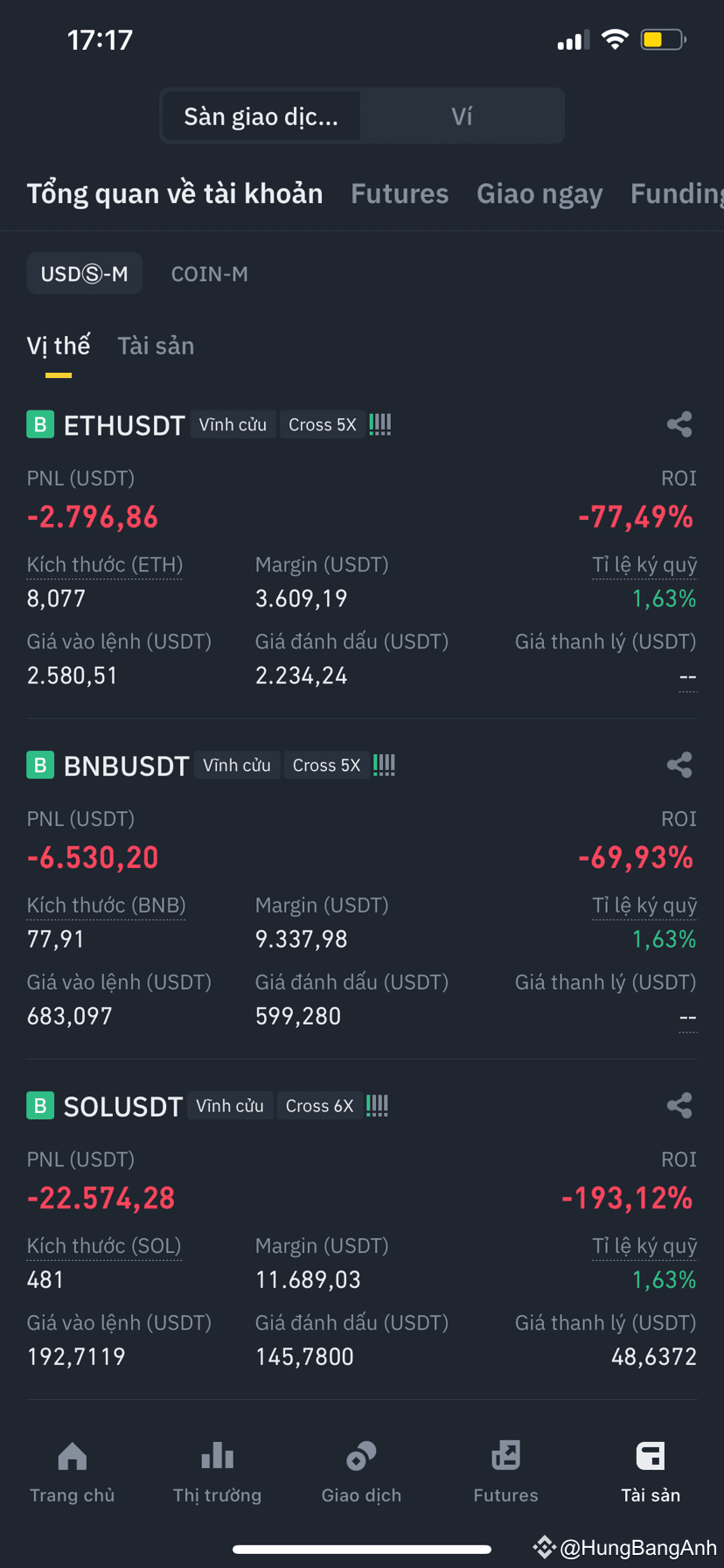Image resolution: width=724 pixels, height=1568 pixels.
Task: Select the COIN-M contract type
Action: pyautogui.click(x=209, y=273)
